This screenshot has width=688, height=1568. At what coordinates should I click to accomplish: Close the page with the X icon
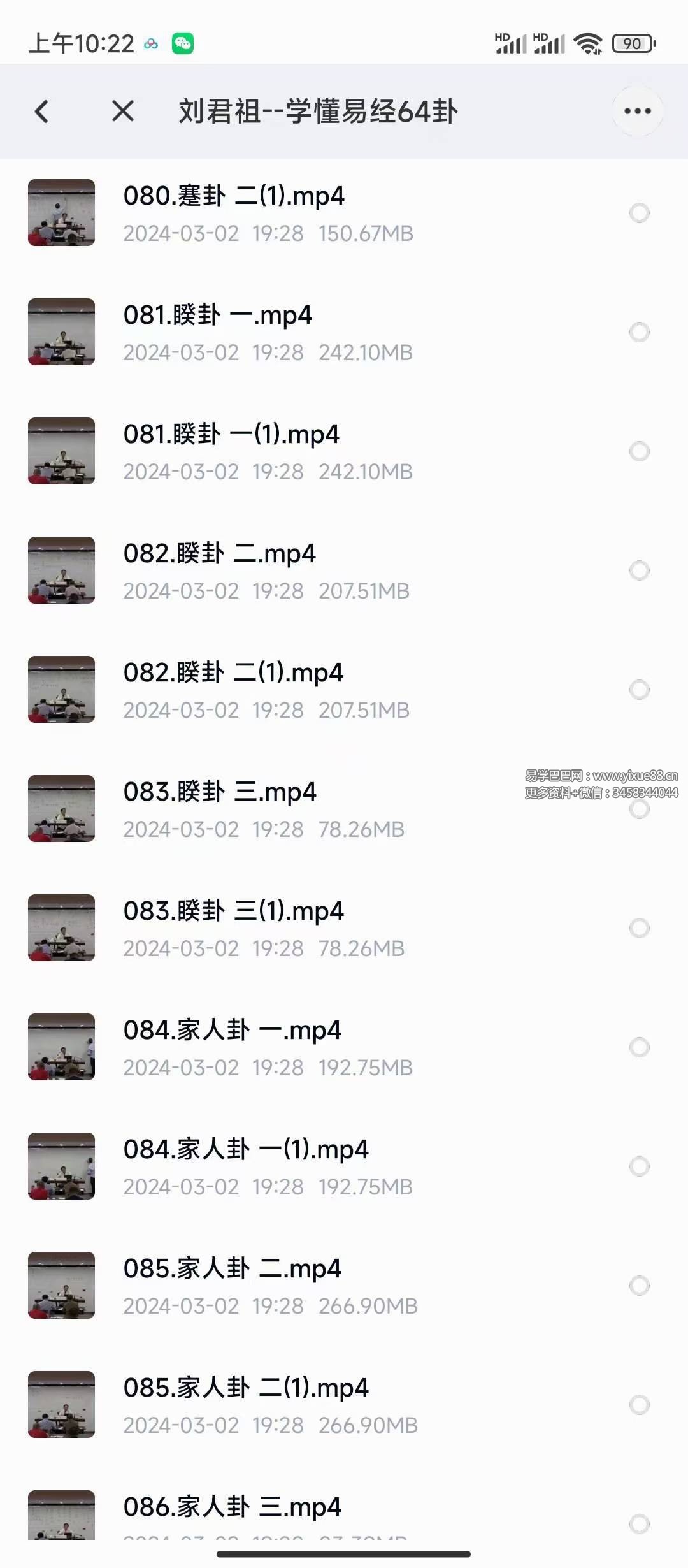coord(123,111)
